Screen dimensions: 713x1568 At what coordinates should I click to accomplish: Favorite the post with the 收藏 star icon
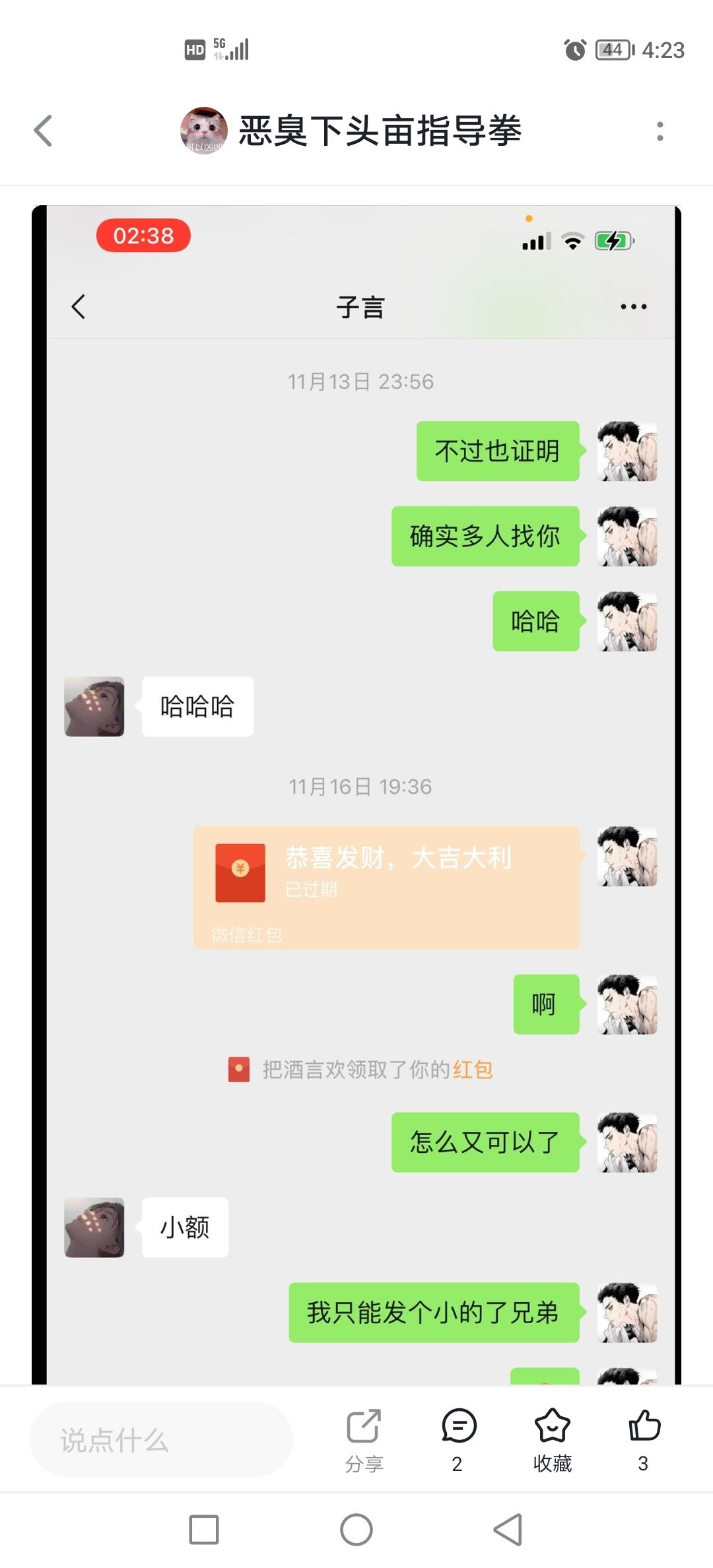(552, 1427)
